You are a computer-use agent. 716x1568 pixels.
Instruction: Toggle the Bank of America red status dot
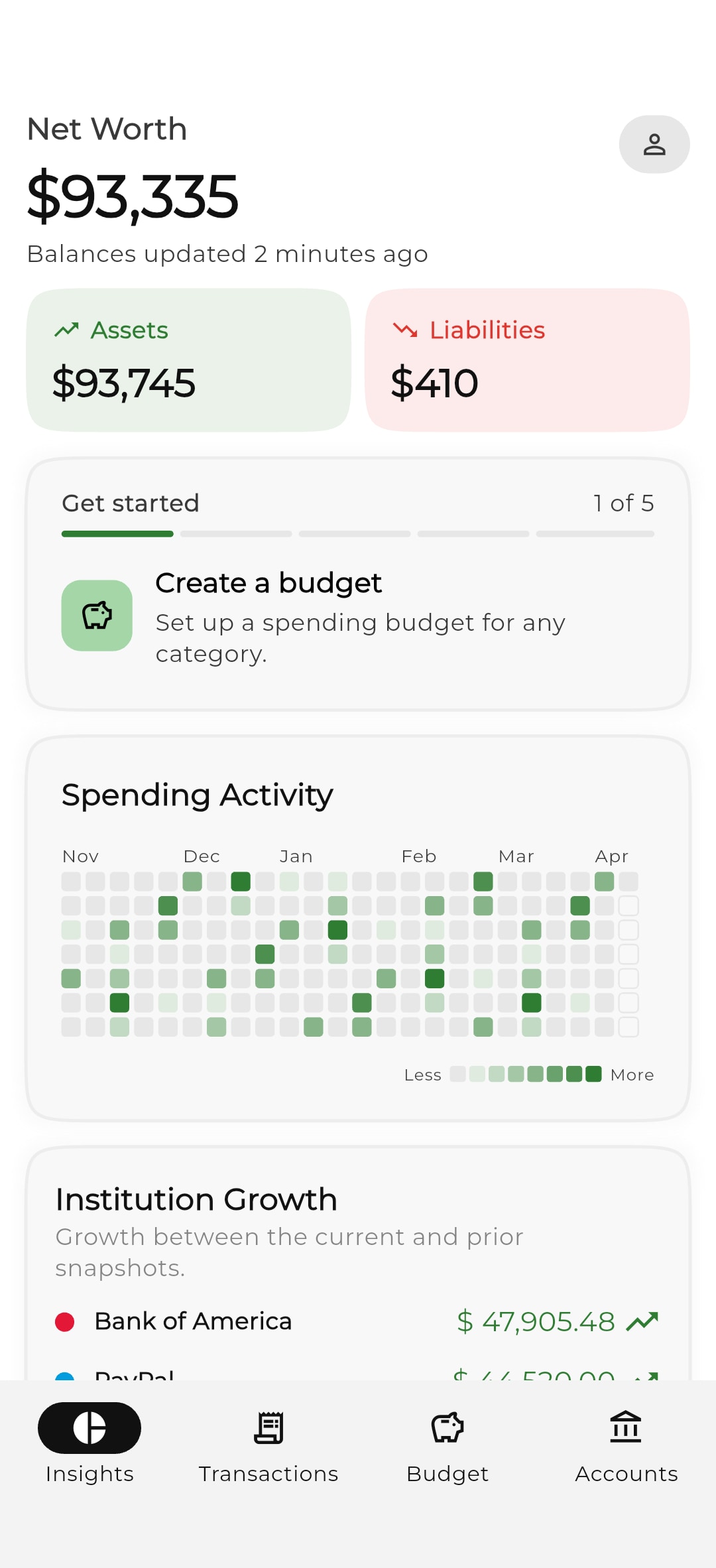(66, 1321)
